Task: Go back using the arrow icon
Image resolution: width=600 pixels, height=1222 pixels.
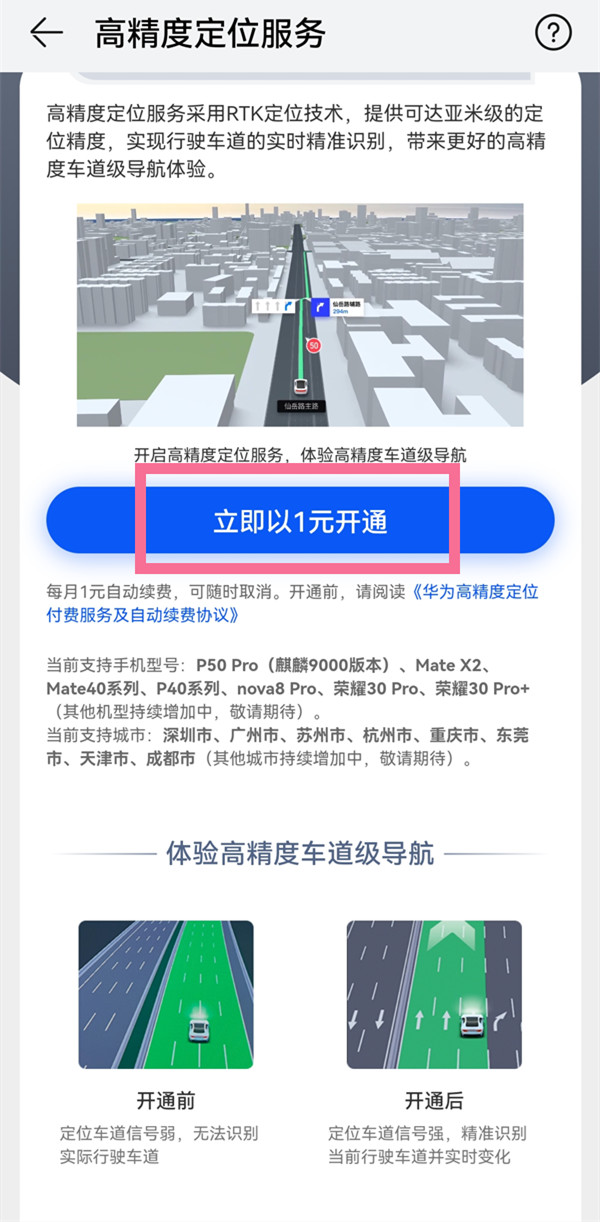Action: 45,34
